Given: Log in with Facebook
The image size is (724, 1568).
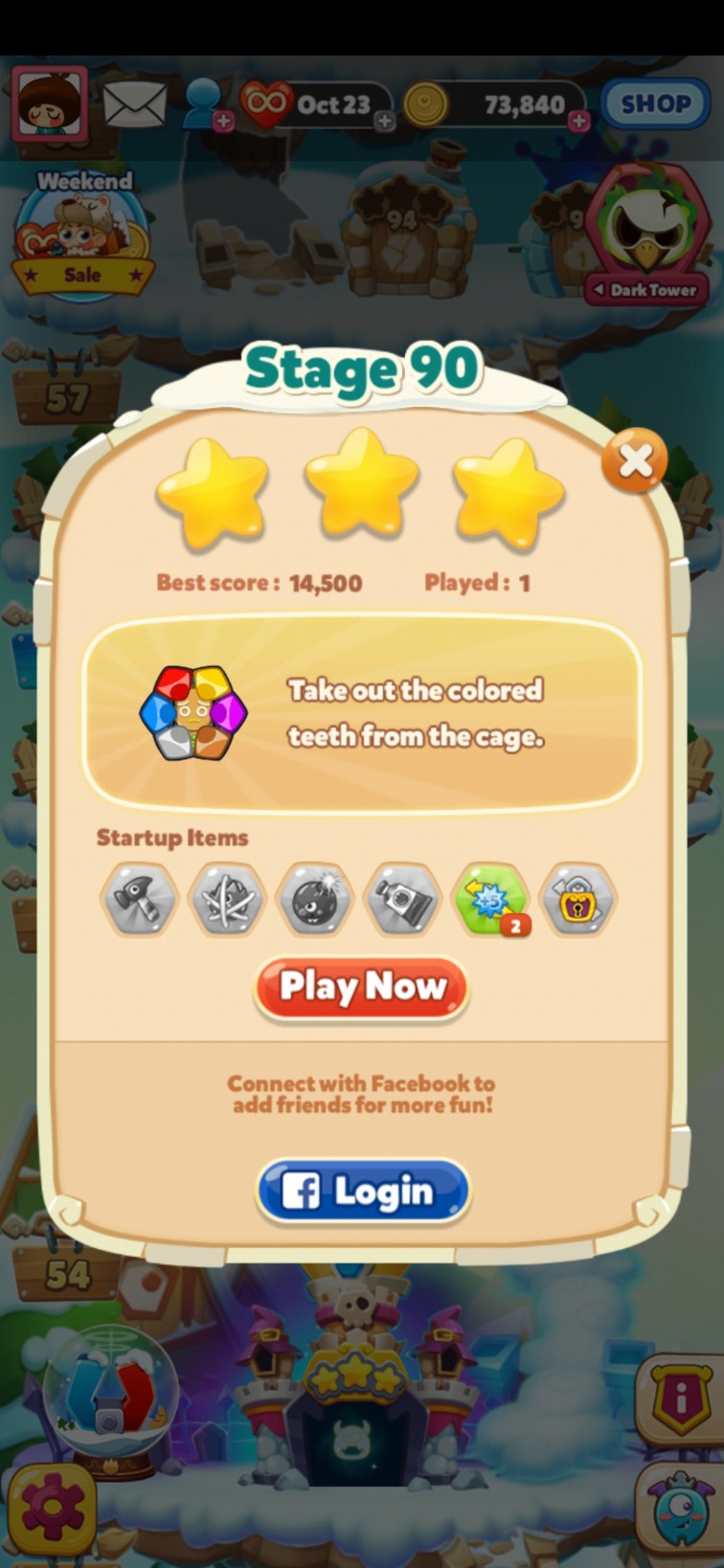Looking at the screenshot, I should coord(363,1191).
